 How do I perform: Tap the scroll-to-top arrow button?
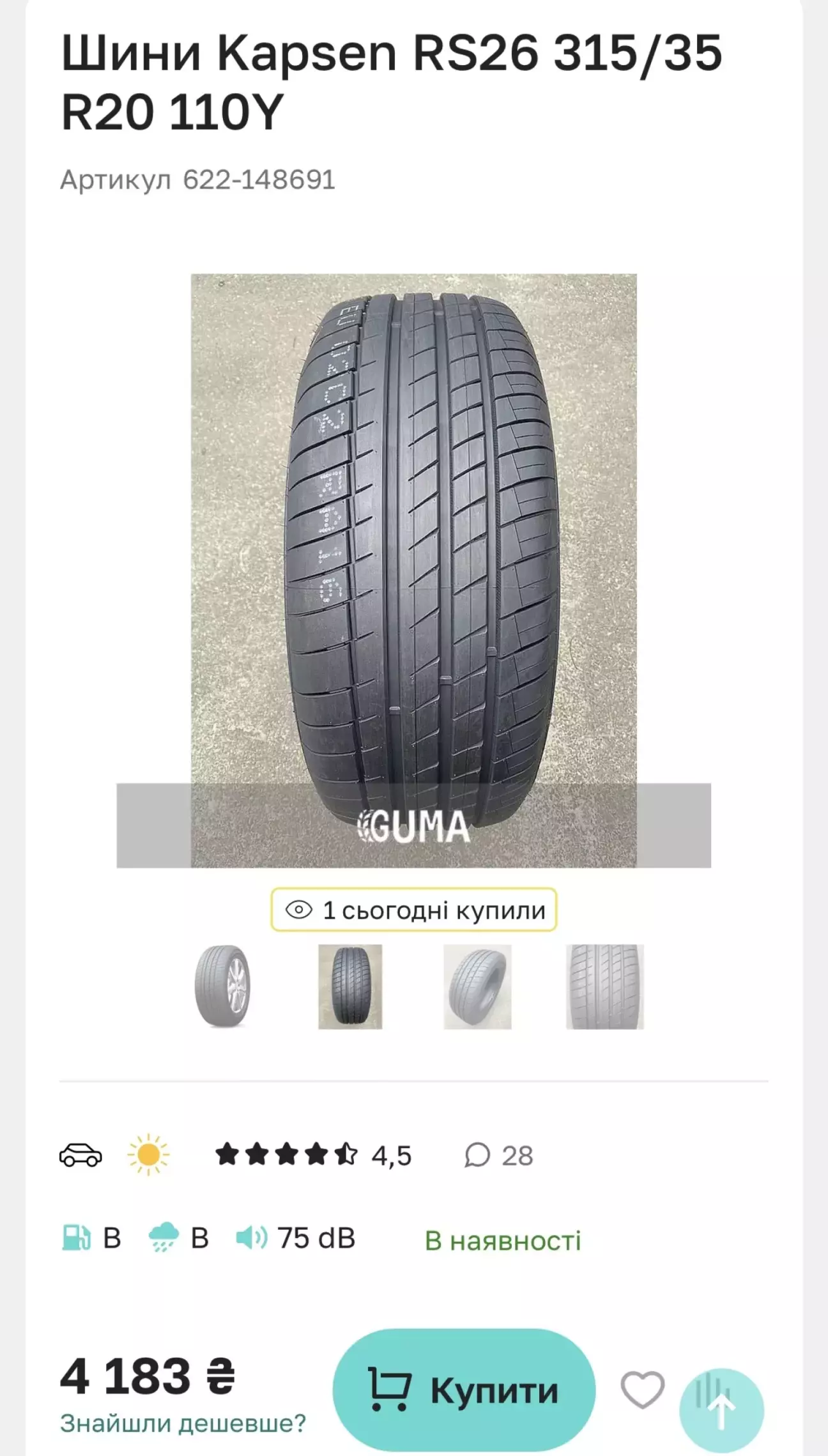pyautogui.click(x=722, y=1411)
